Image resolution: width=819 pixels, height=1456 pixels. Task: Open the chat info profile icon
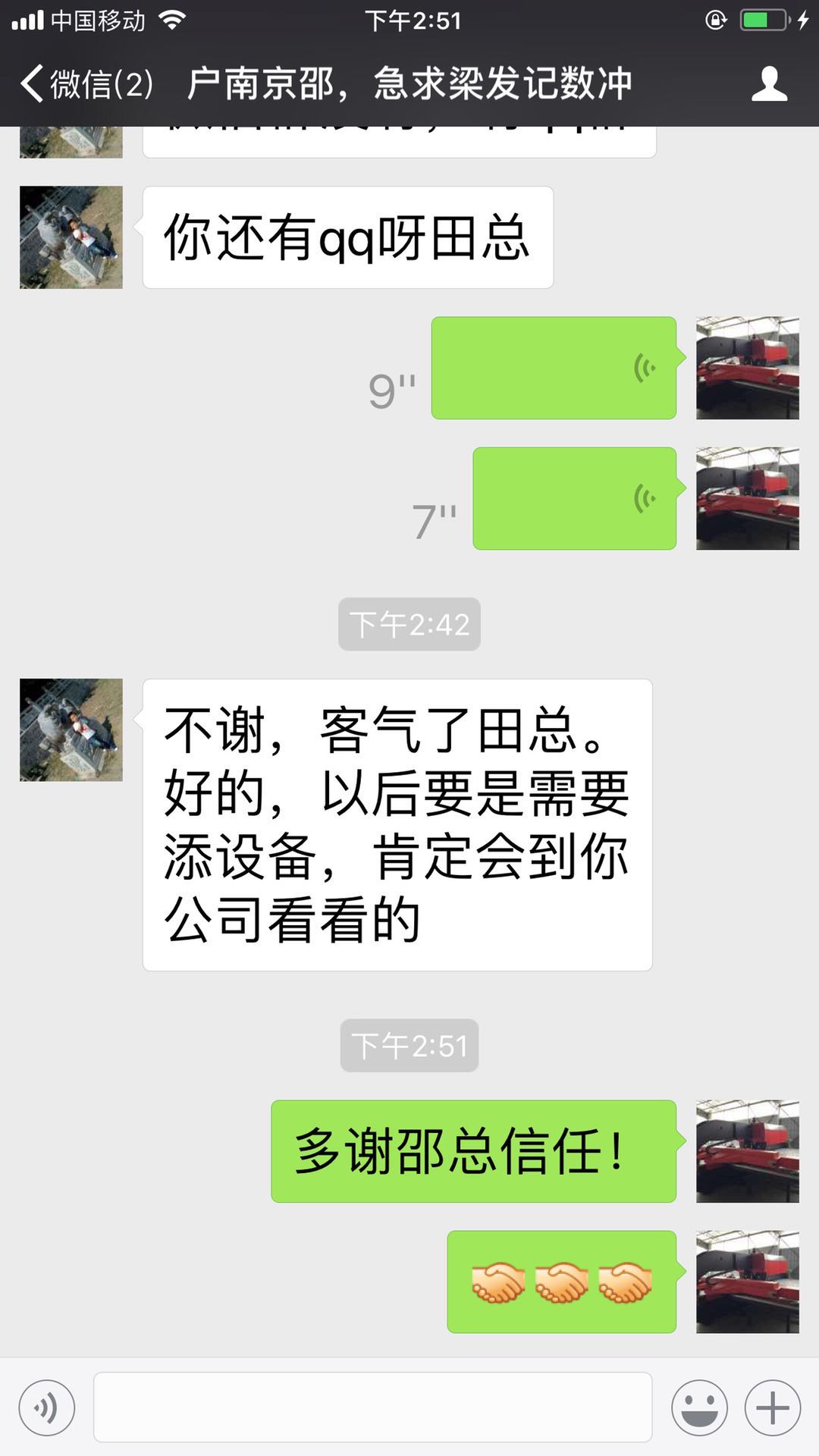pyautogui.click(x=769, y=83)
